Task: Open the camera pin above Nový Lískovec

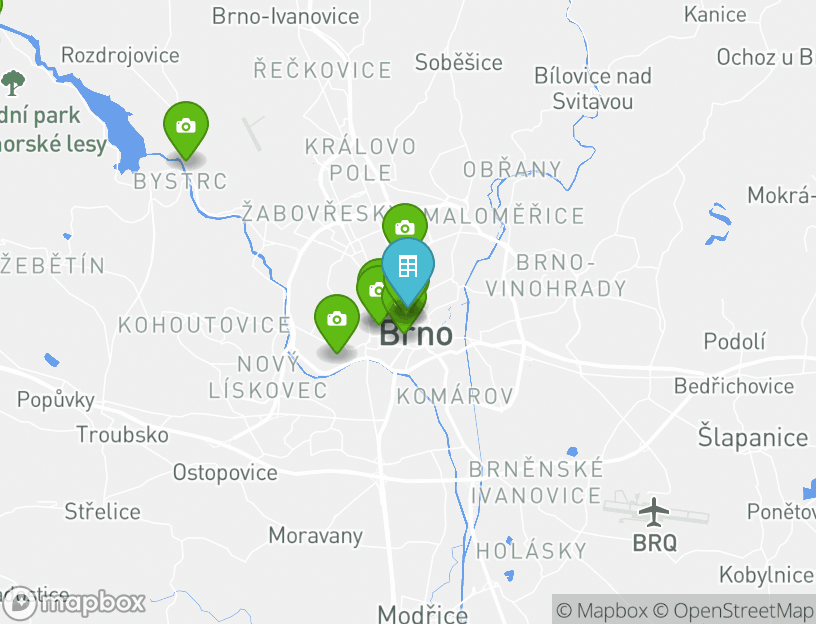Action: pos(337,320)
